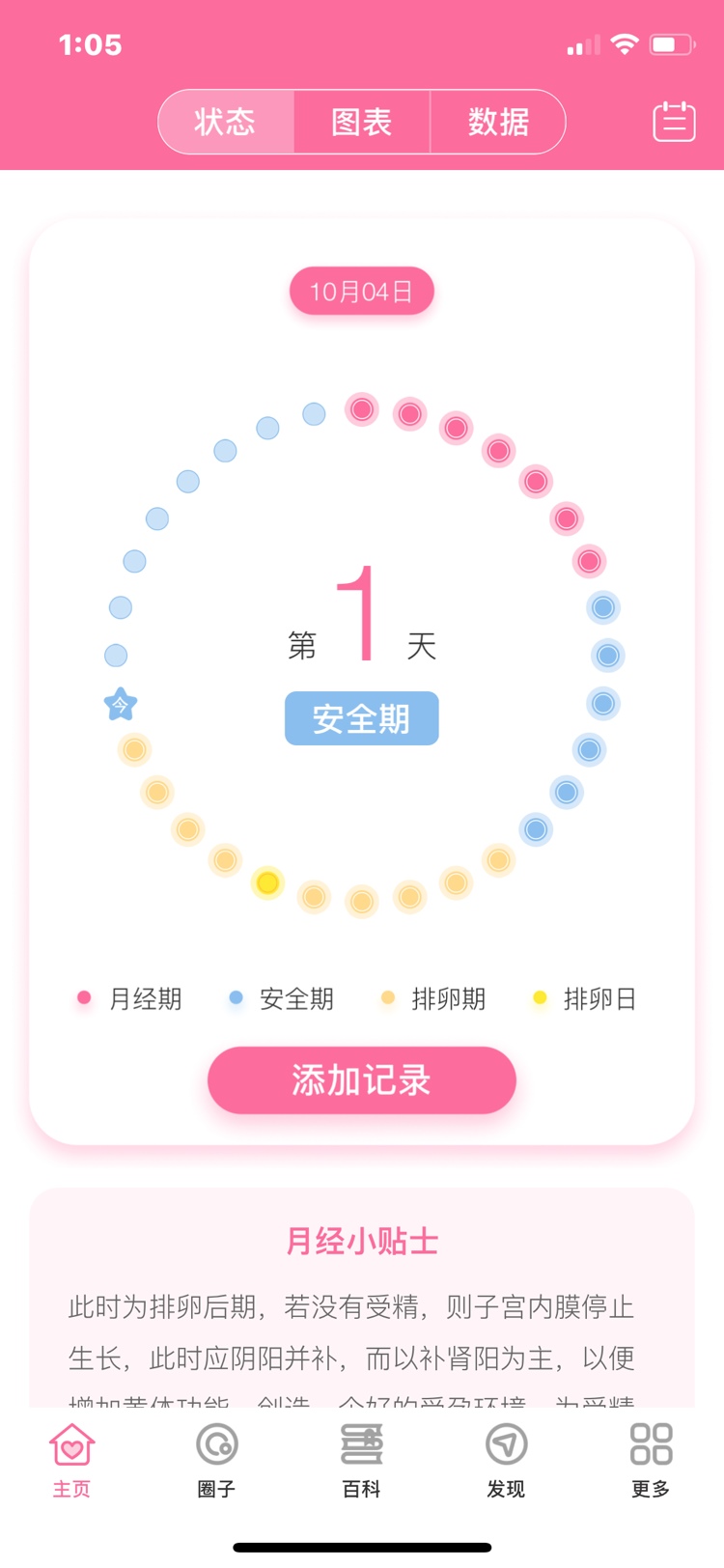Return to the 主页 tab
Screen dimensions: 724x1568
tap(72, 1460)
